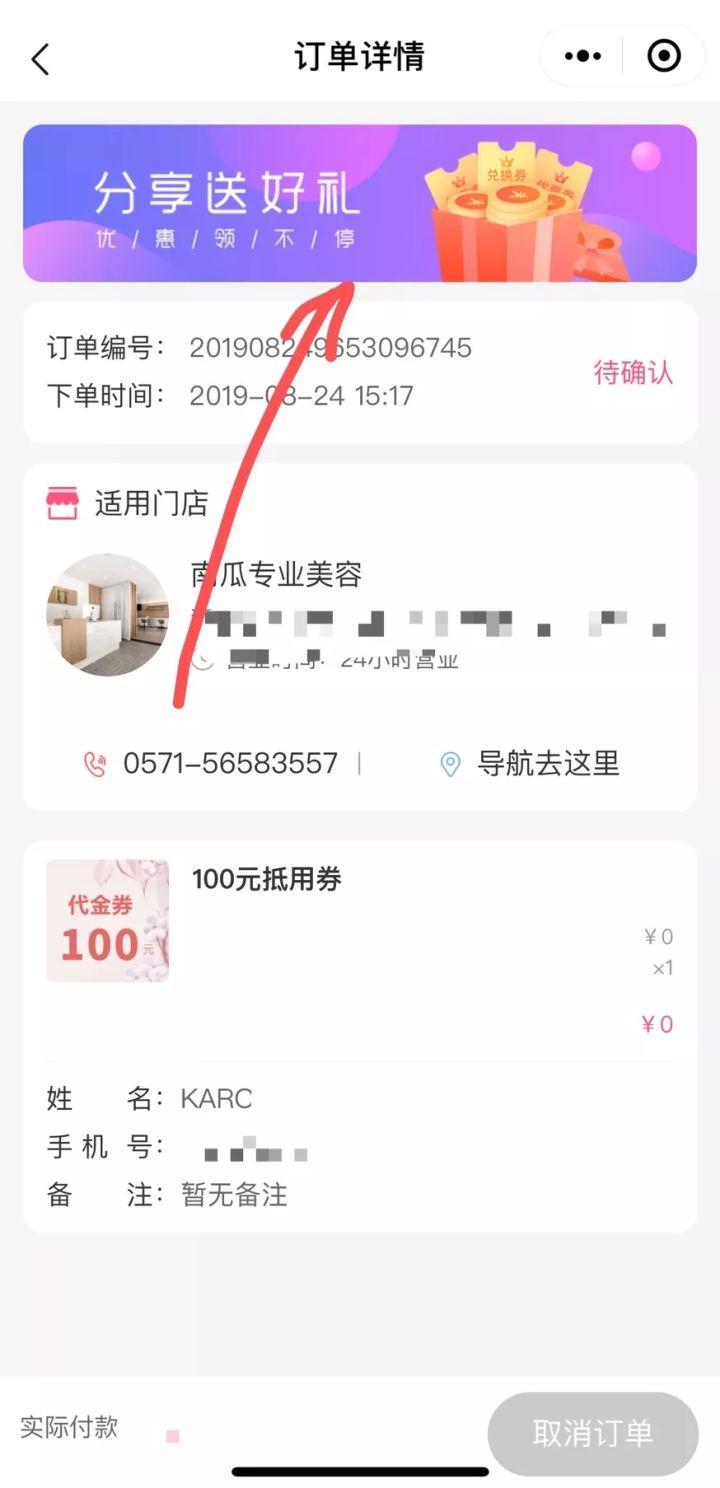Screen dimensions: 720x1488
Task: Tap 导航去这里 to navigate
Action: [x=530, y=764]
